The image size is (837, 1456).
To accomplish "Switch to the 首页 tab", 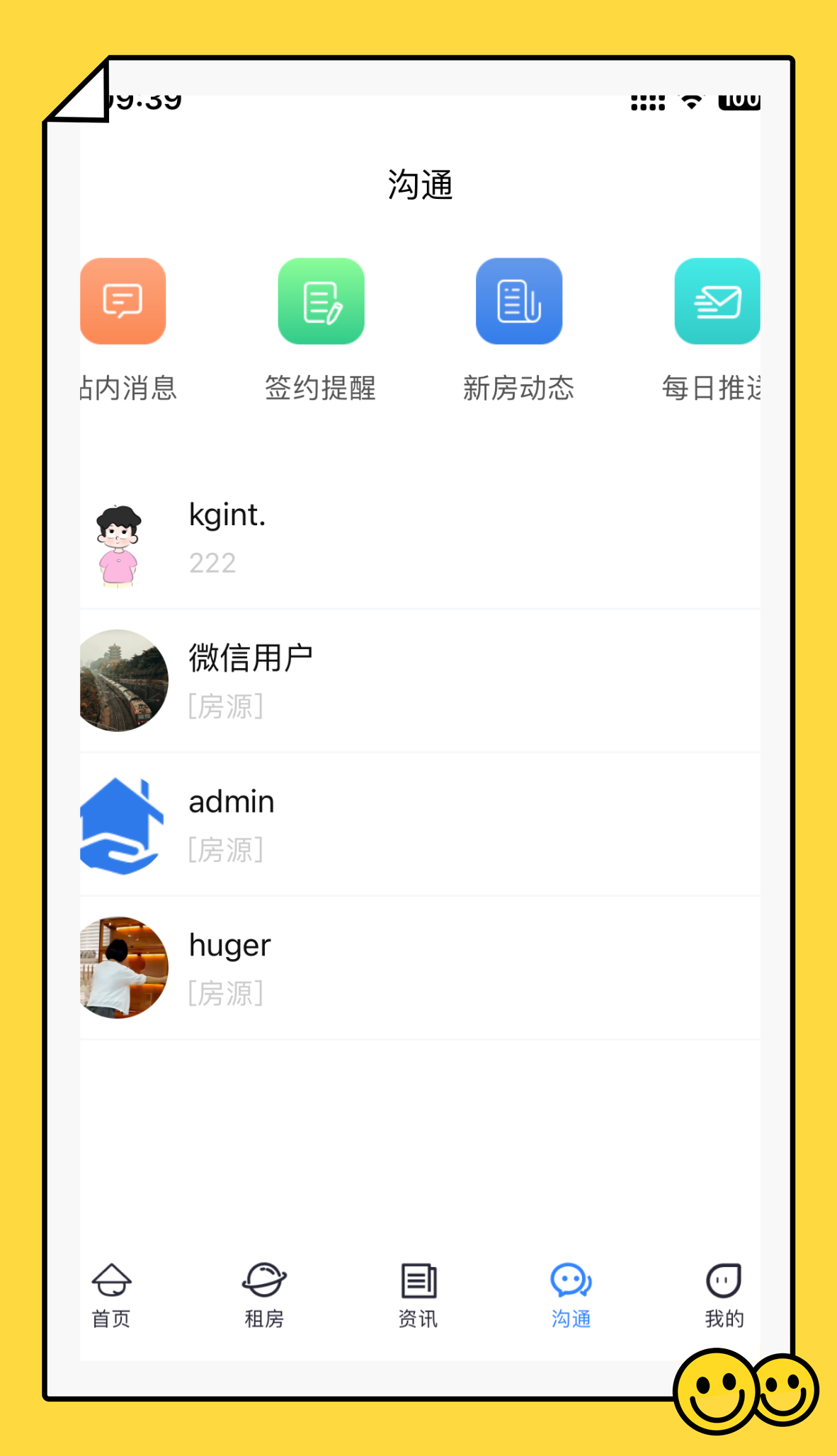I will [112, 1295].
